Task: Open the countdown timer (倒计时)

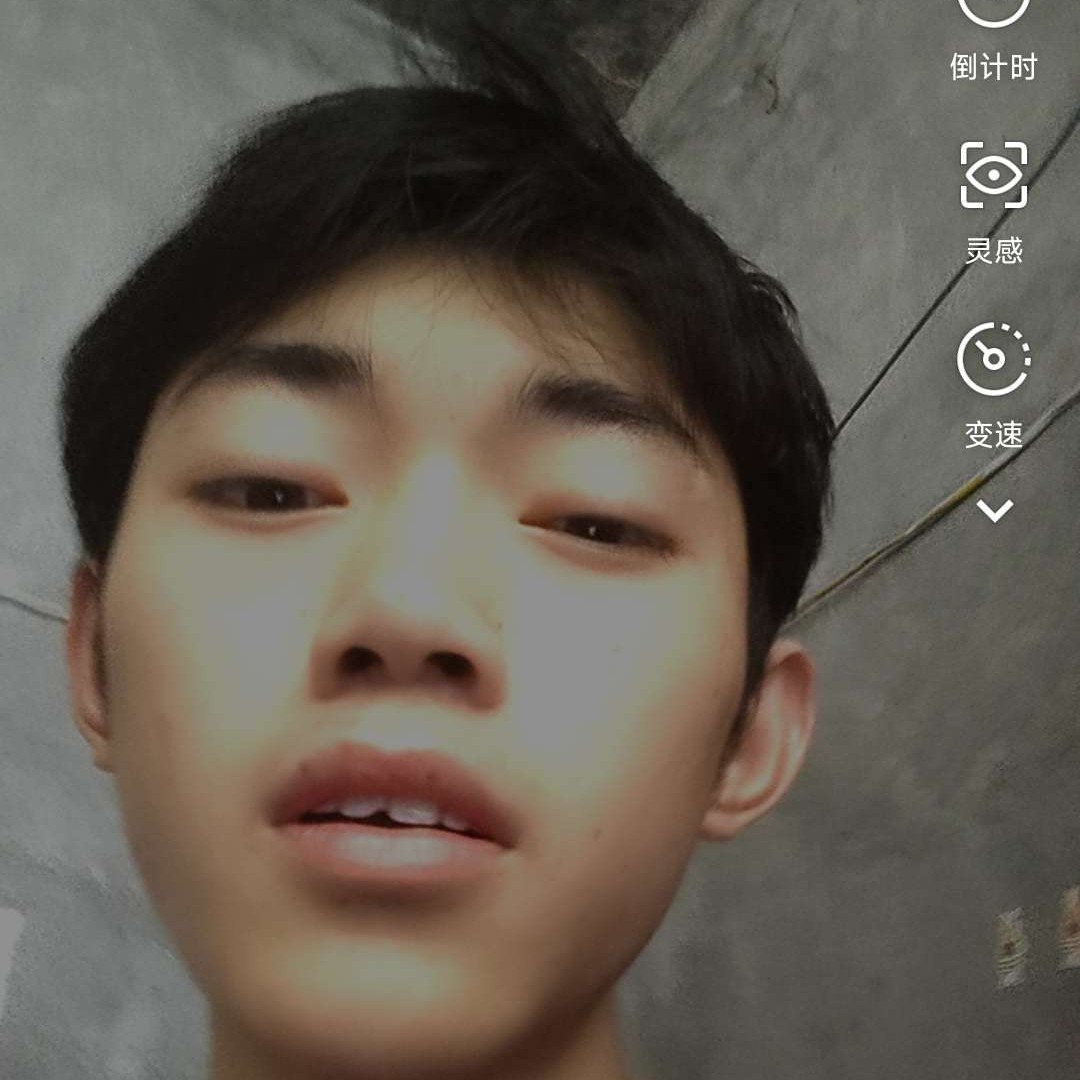Action: pyautogui.click(x=993, y=30)
